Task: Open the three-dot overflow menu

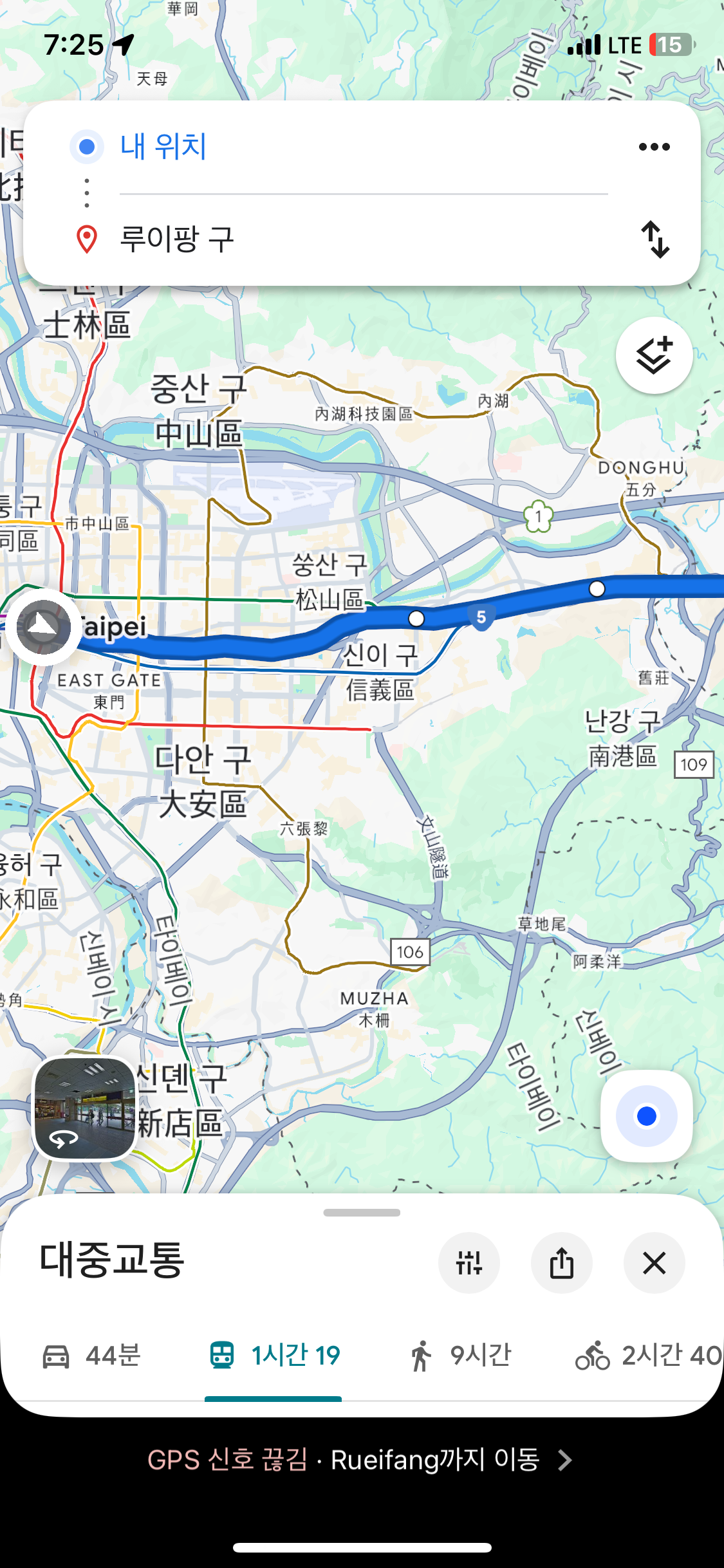Action: [x=654, y=147]
